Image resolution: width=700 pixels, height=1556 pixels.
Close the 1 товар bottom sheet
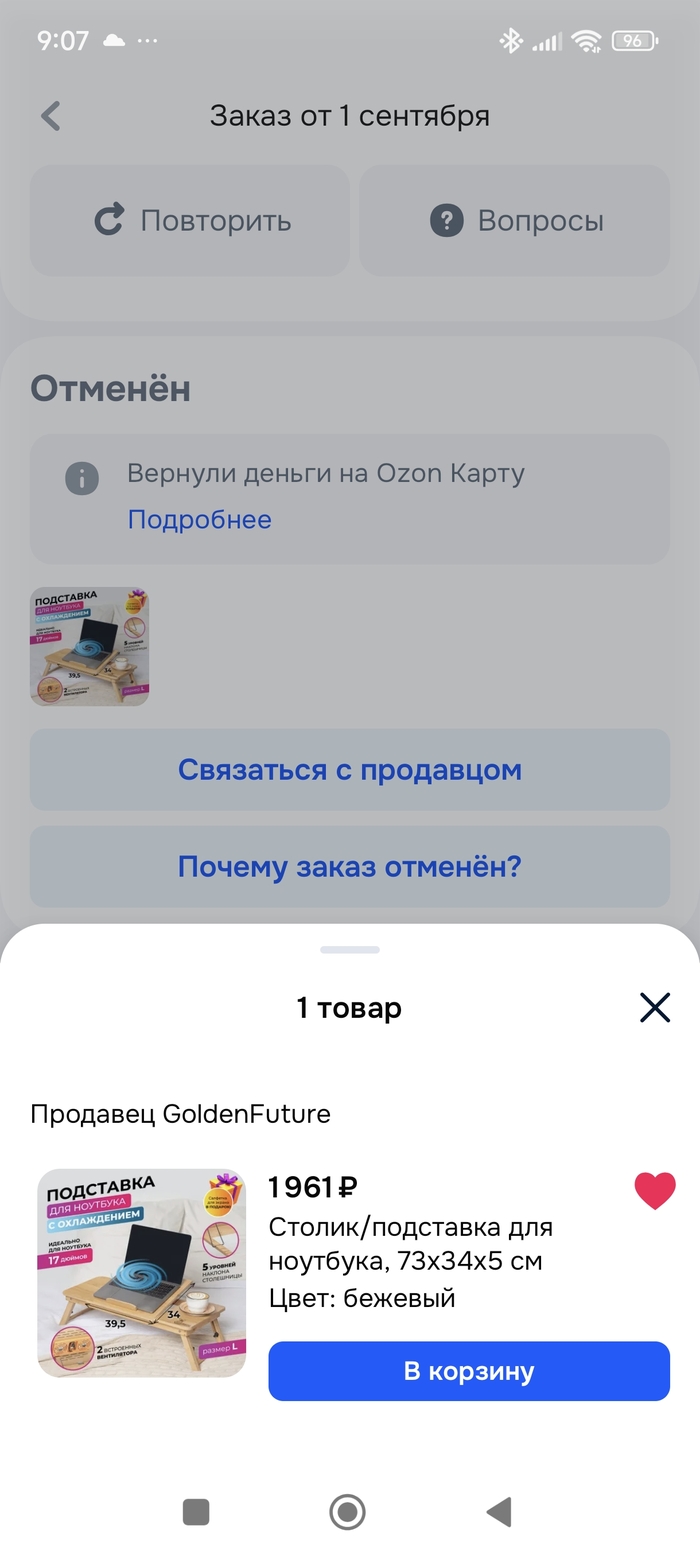pos(654,1007)
